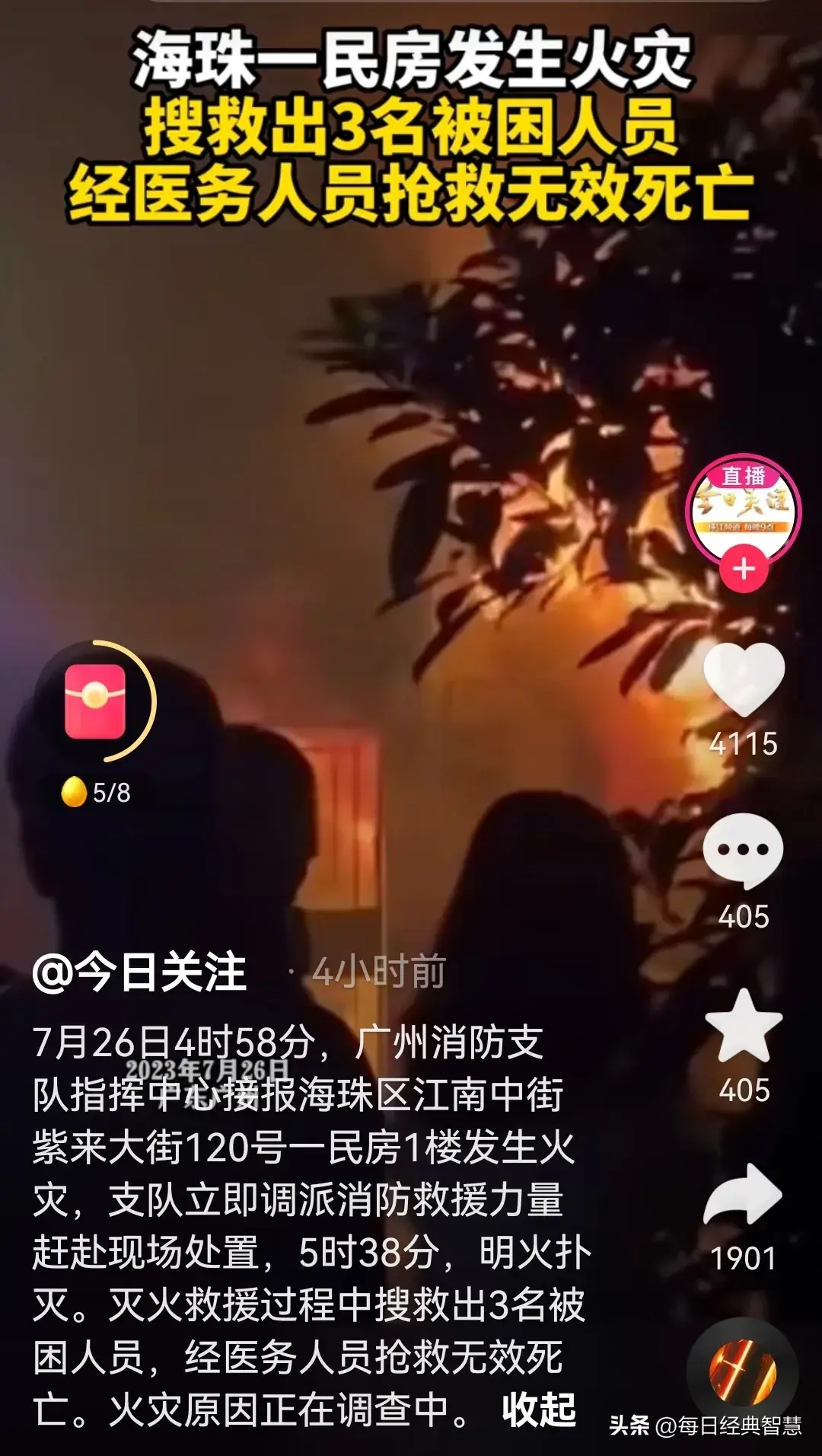Follow the account with the plus button
Screen dimensions: 822x1456
[744, 569]
